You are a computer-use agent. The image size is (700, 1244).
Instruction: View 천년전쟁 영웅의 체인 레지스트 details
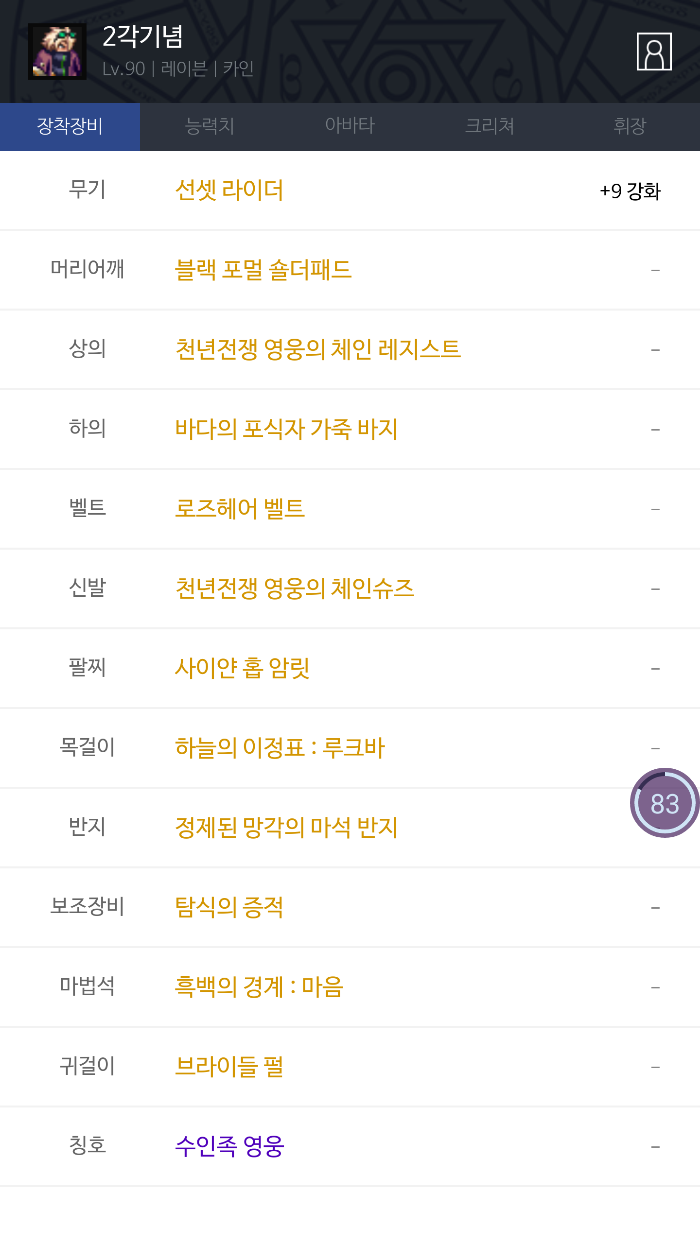pos(317,349)
